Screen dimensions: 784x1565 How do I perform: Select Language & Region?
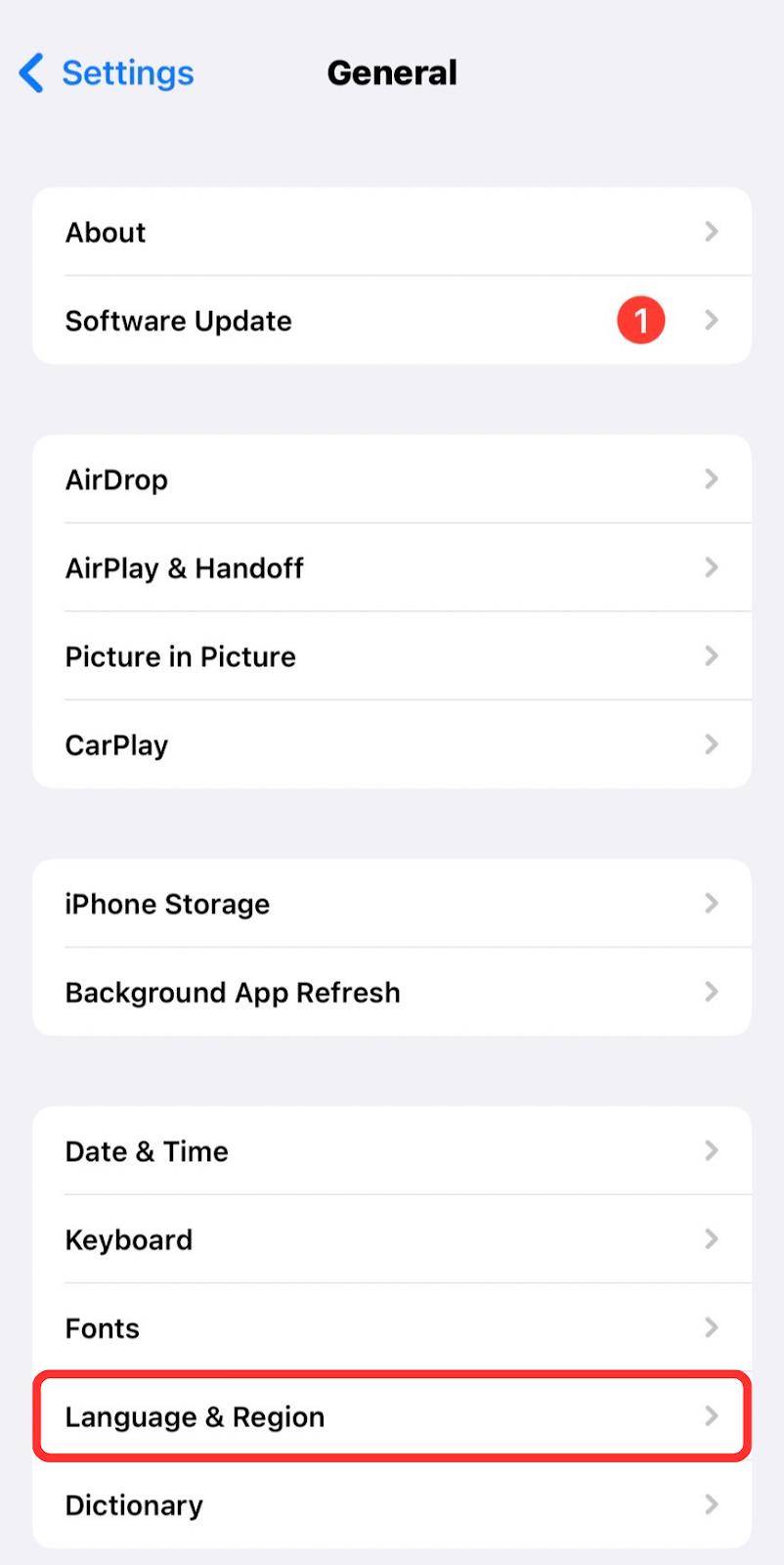point(391,1417)
